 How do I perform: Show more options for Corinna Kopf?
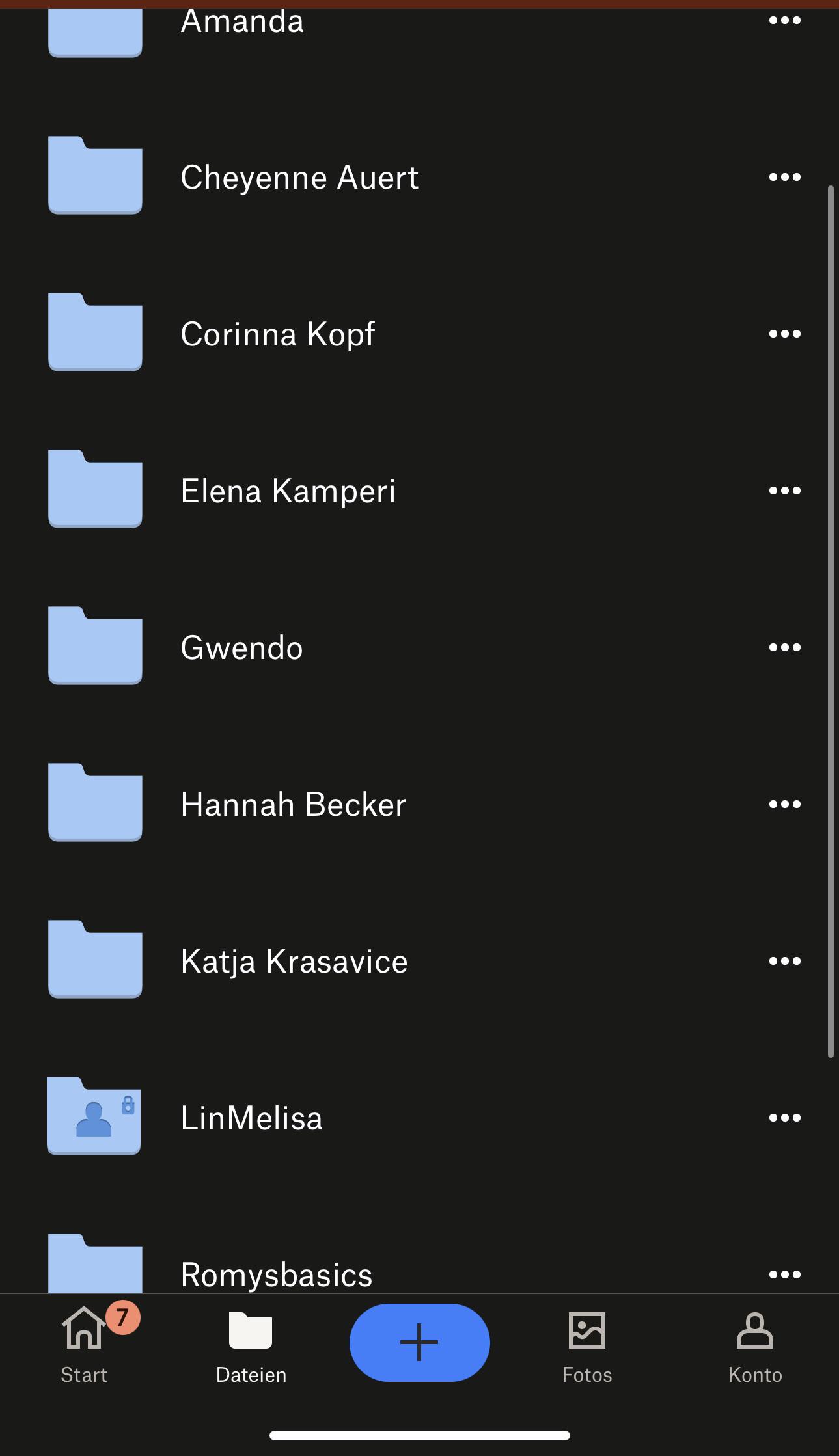point(784,334)
